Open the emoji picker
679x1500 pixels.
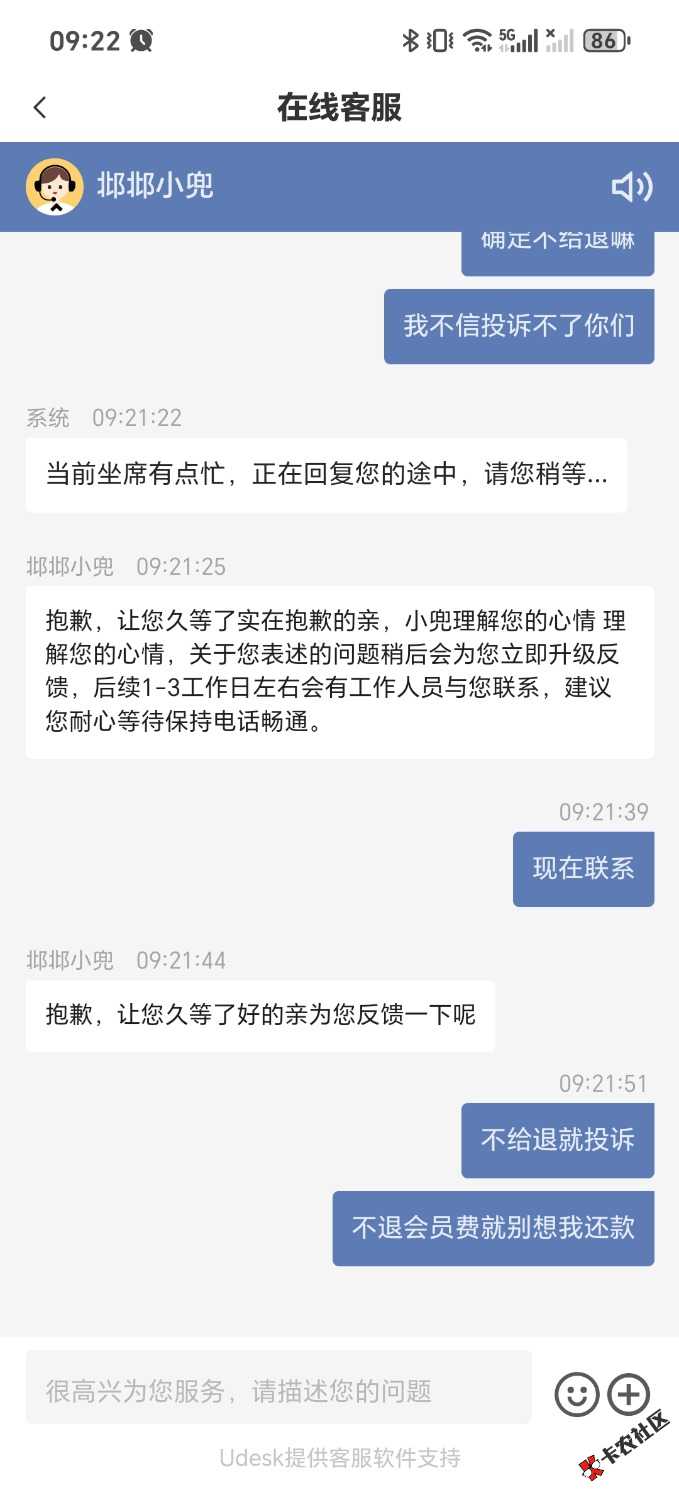(577, 1394)
